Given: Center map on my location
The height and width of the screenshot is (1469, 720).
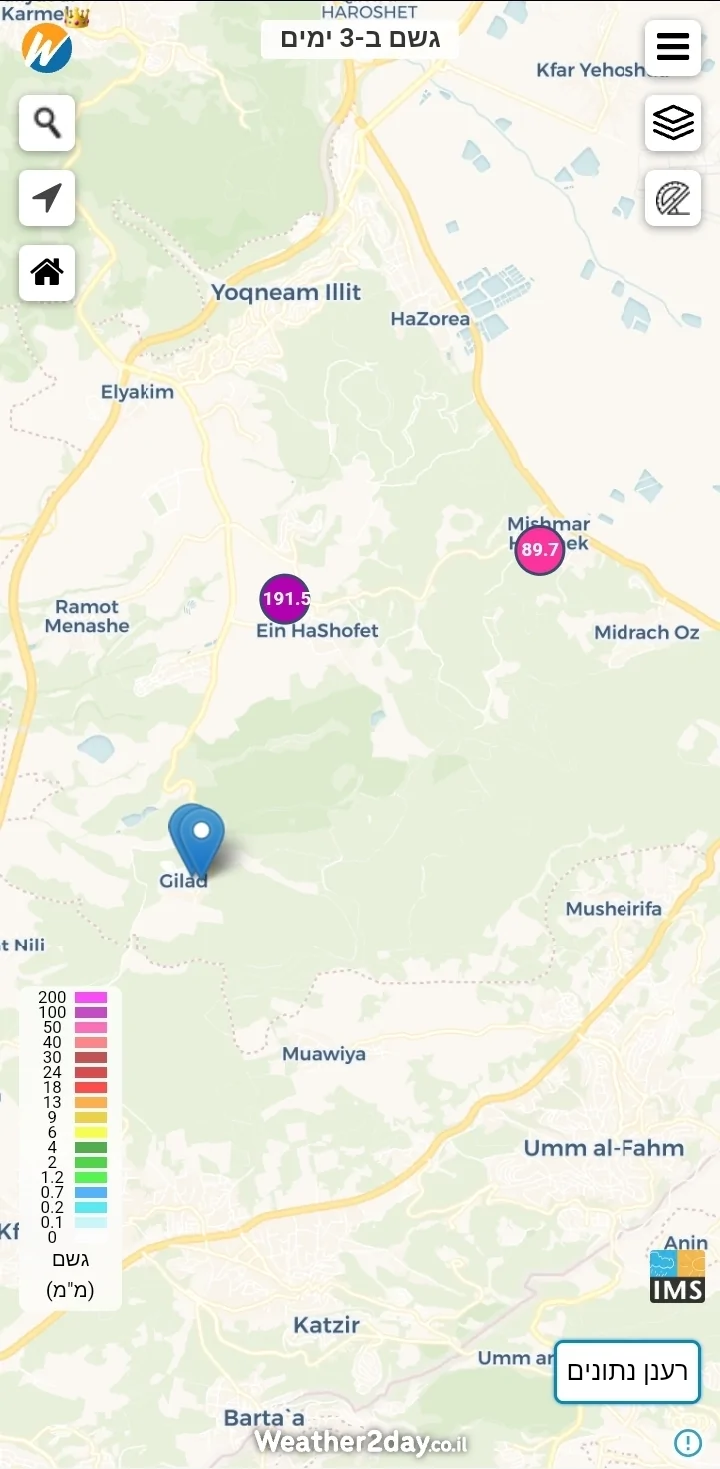Looking at the screenshot, I should (x=47, y=198).
